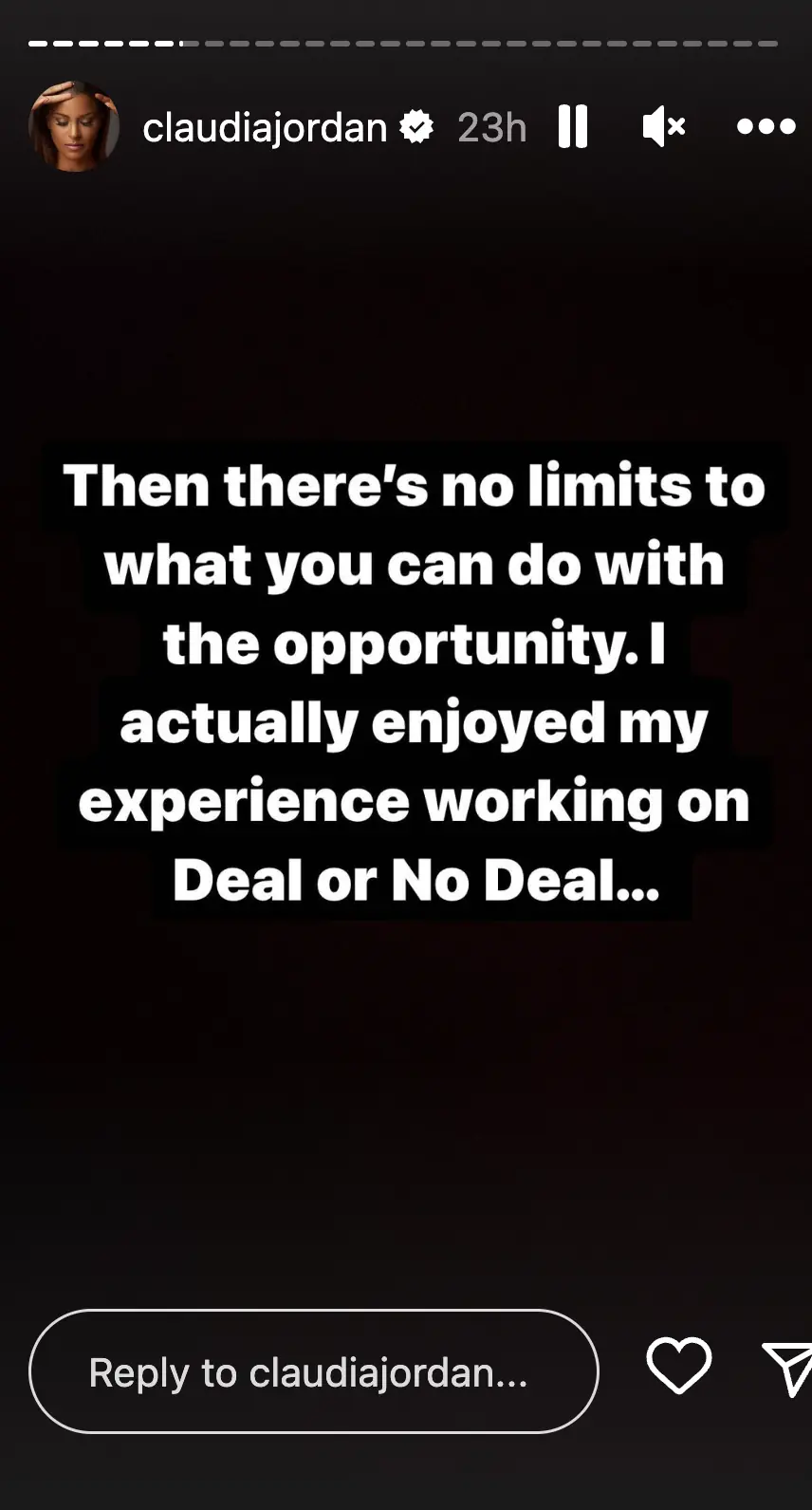Tap the Reply to claudiajordan field
The image size is (812, 1510).
click(313, 1371)
